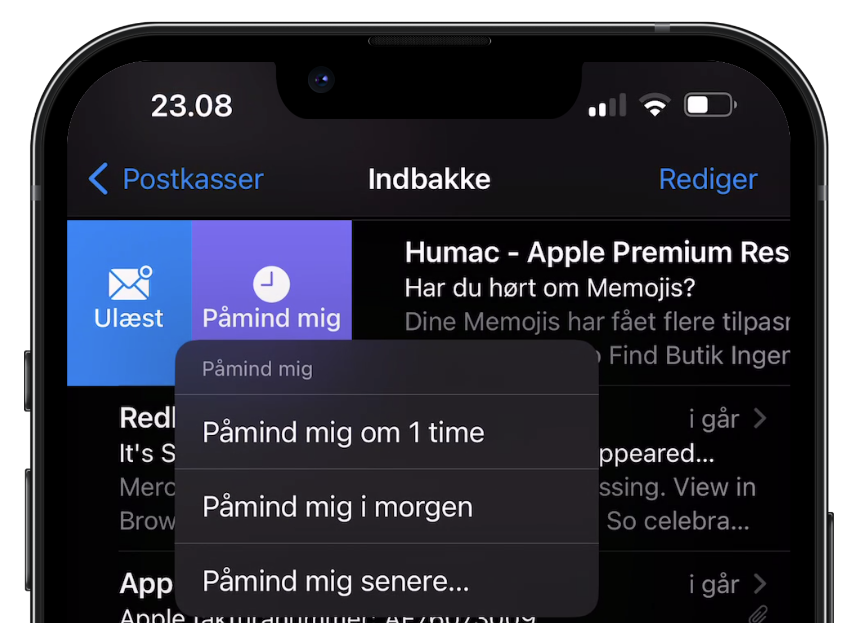This screenshot has height=623, width=856.
Task: Choose Påmind mig i morgen
Action: point(337,507)
